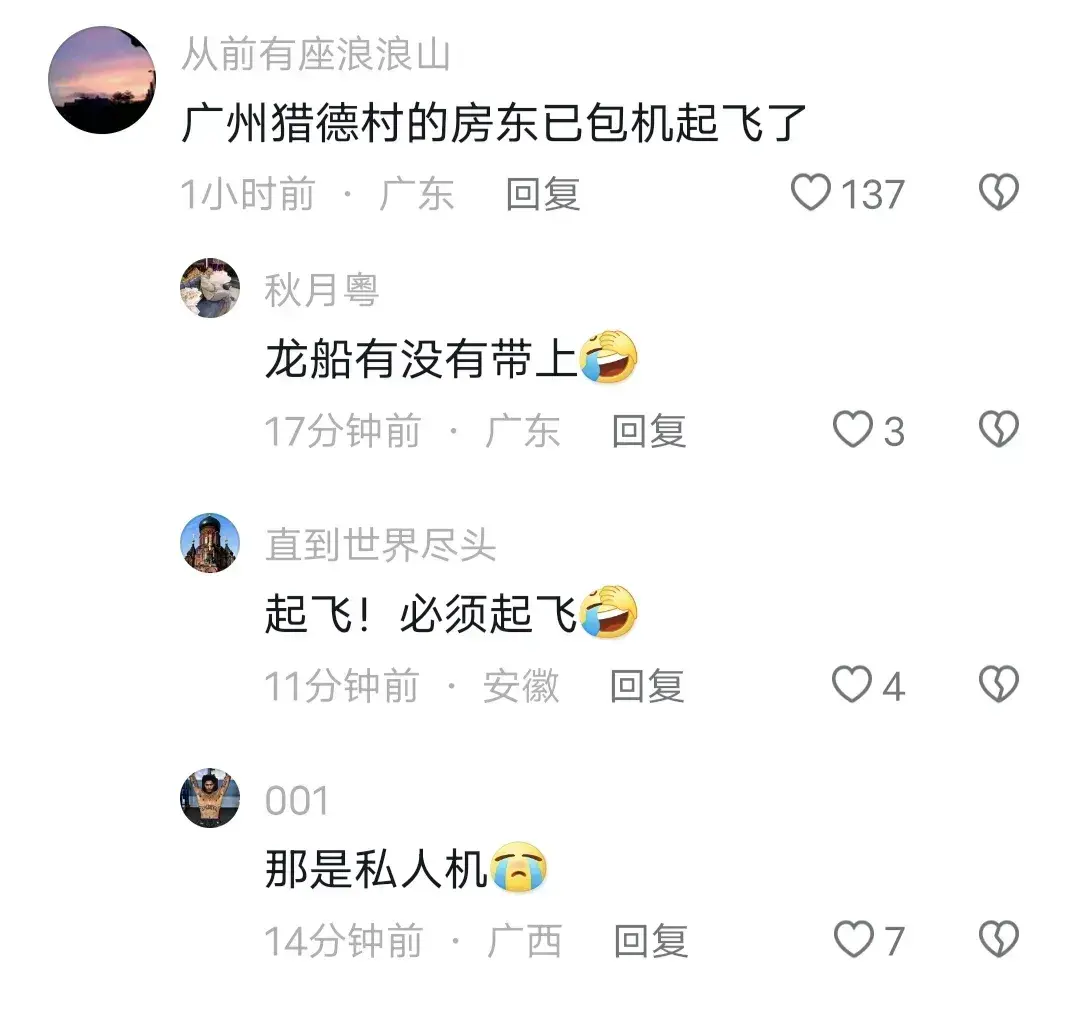Like 001's reply about the private jet
The height and width of the screenshot is (1012, 1080).
tap(853, 940)
